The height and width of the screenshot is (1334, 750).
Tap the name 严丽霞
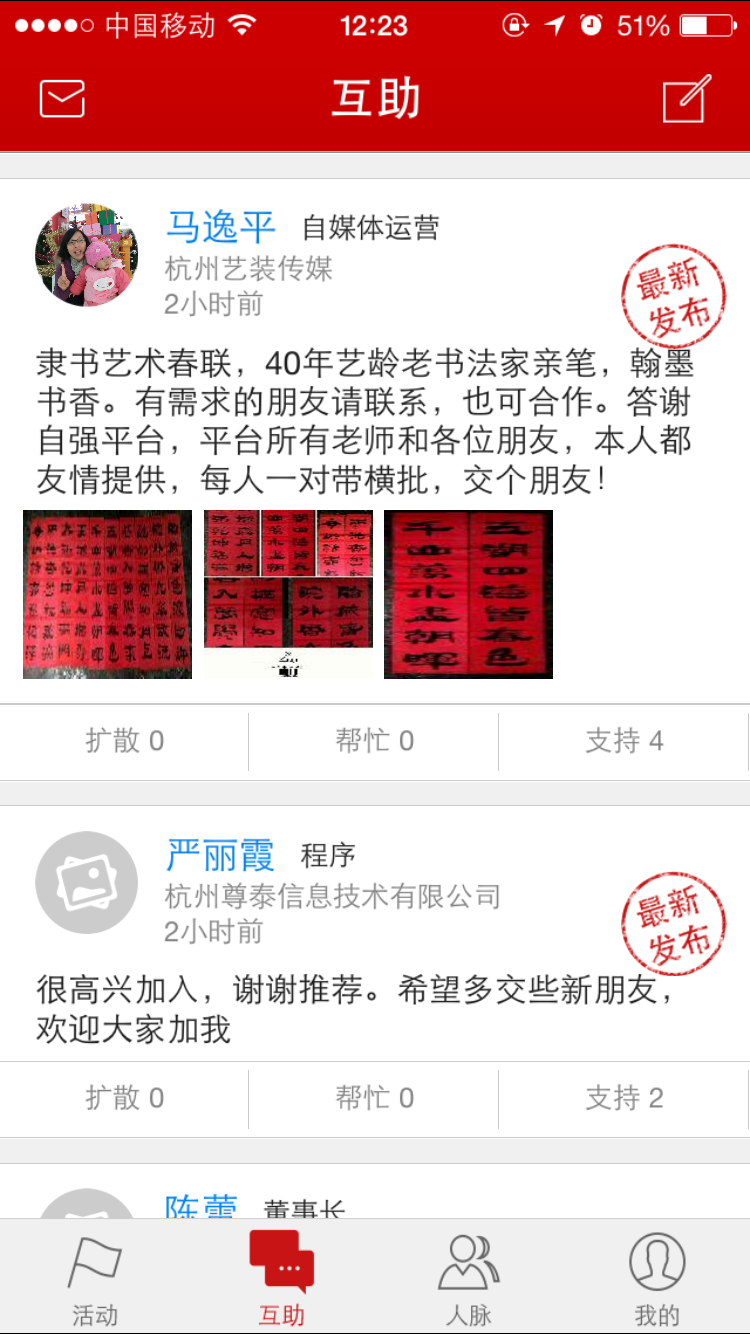tap(220, 855)
